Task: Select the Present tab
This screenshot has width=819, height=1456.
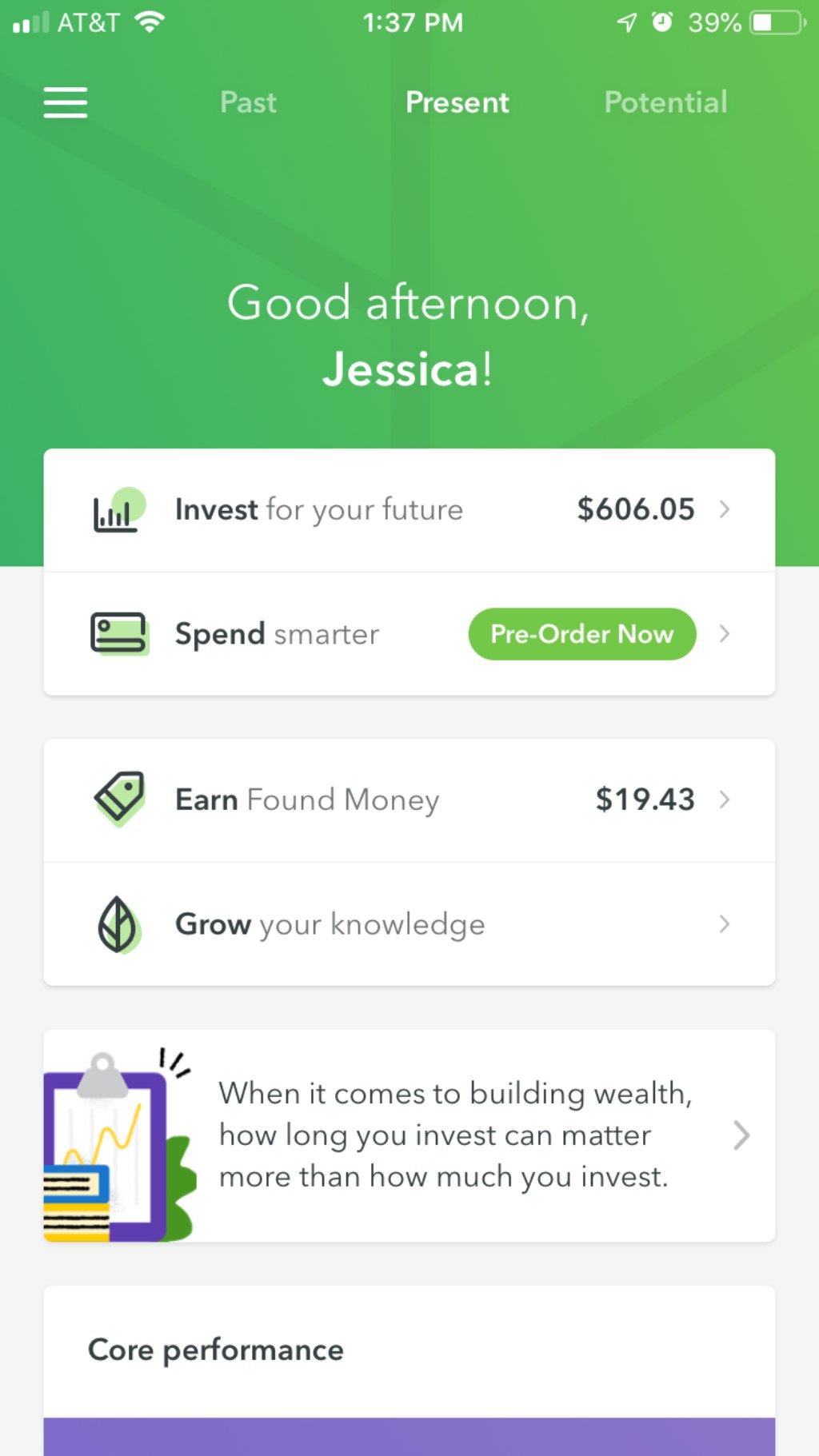Action: [x=457, y=102]
